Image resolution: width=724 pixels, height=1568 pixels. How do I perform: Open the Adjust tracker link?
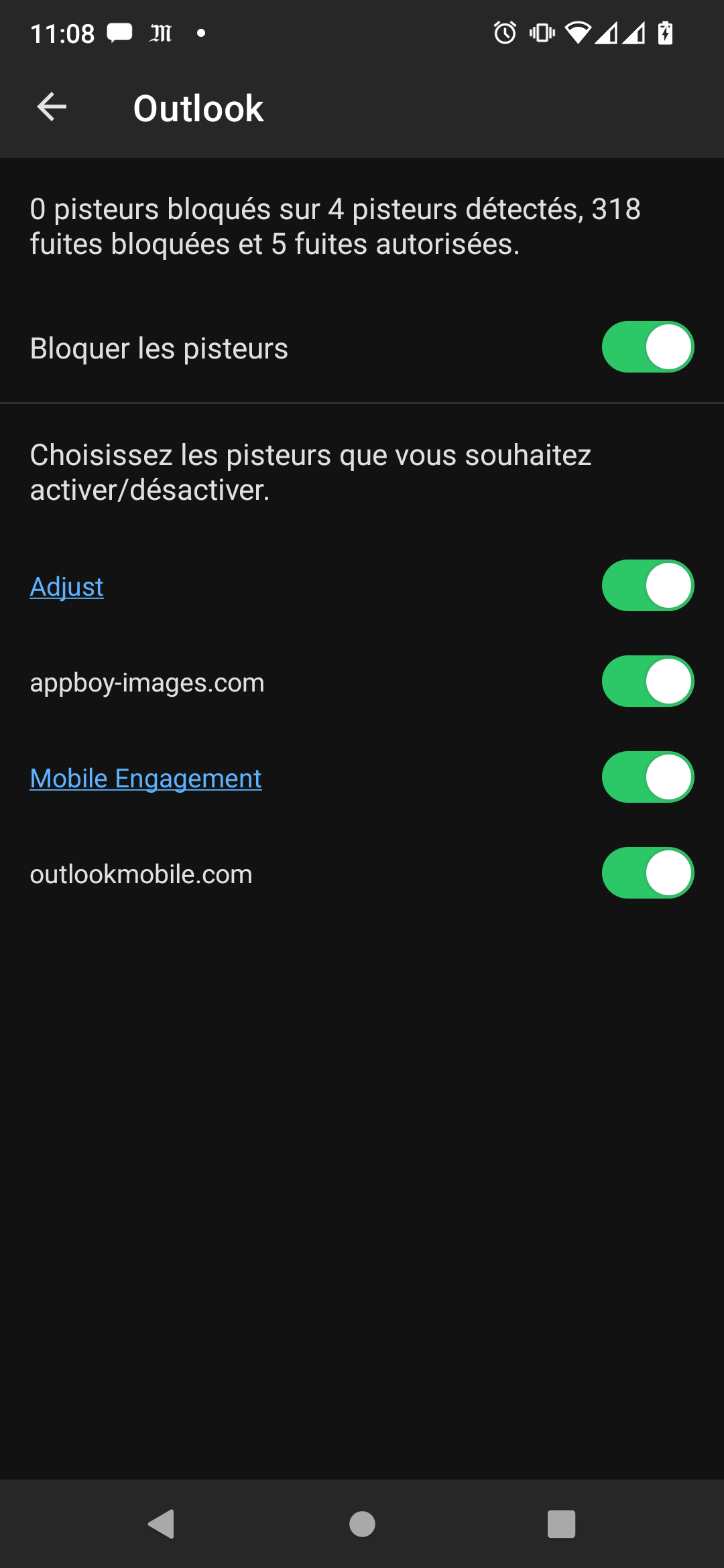pyautogui.click(x=67, y=587)
